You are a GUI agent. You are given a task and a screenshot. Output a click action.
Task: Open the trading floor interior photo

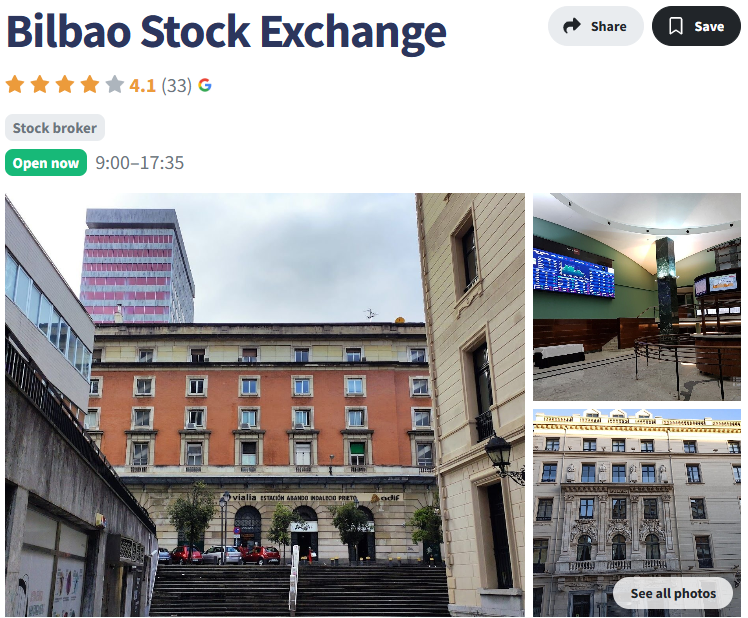tap(636, 297)
